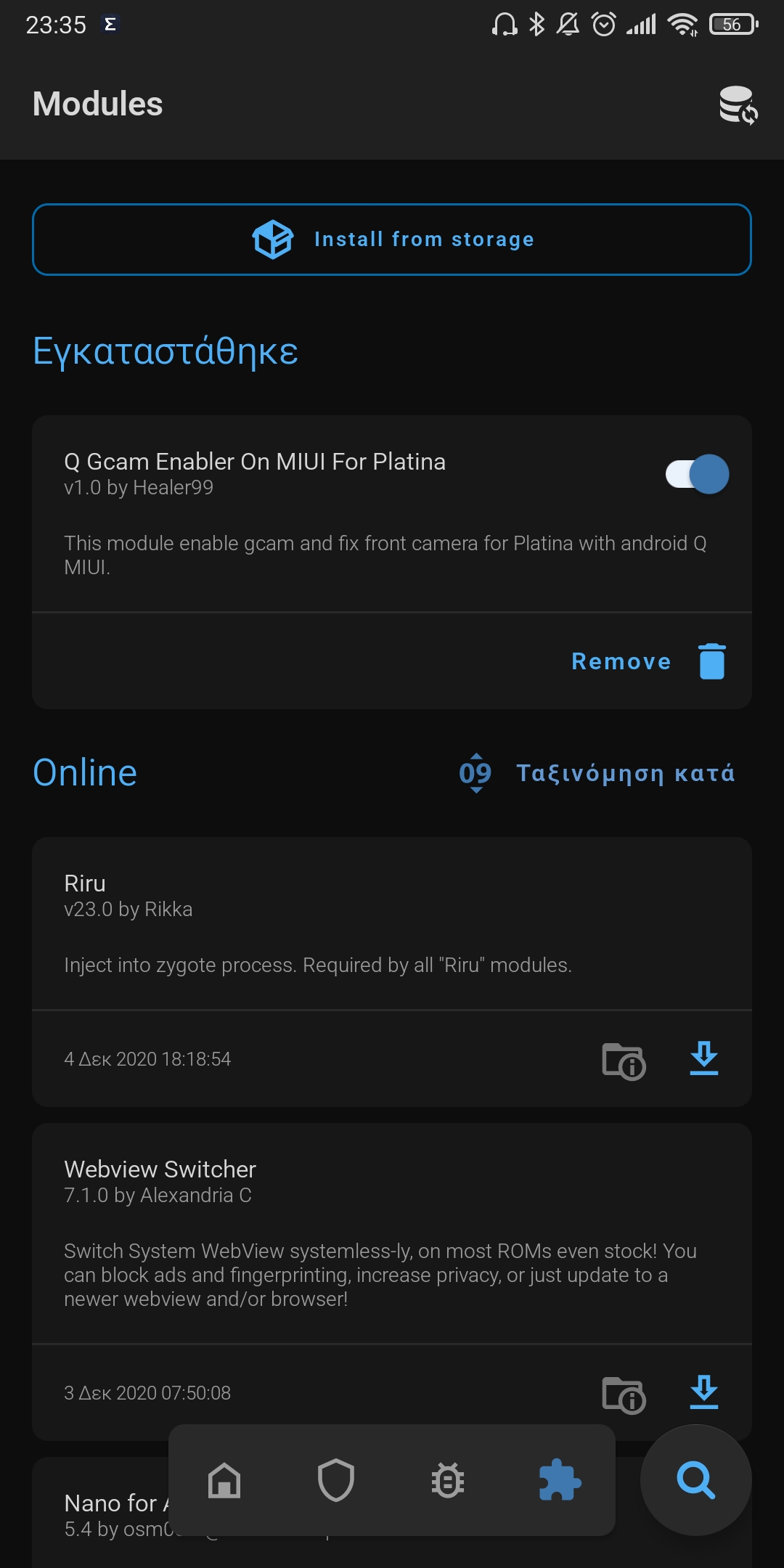Disable Q Gcam Enabler module toggle
The height and width of the screenshot is (1568, 784).
[697, 475]
